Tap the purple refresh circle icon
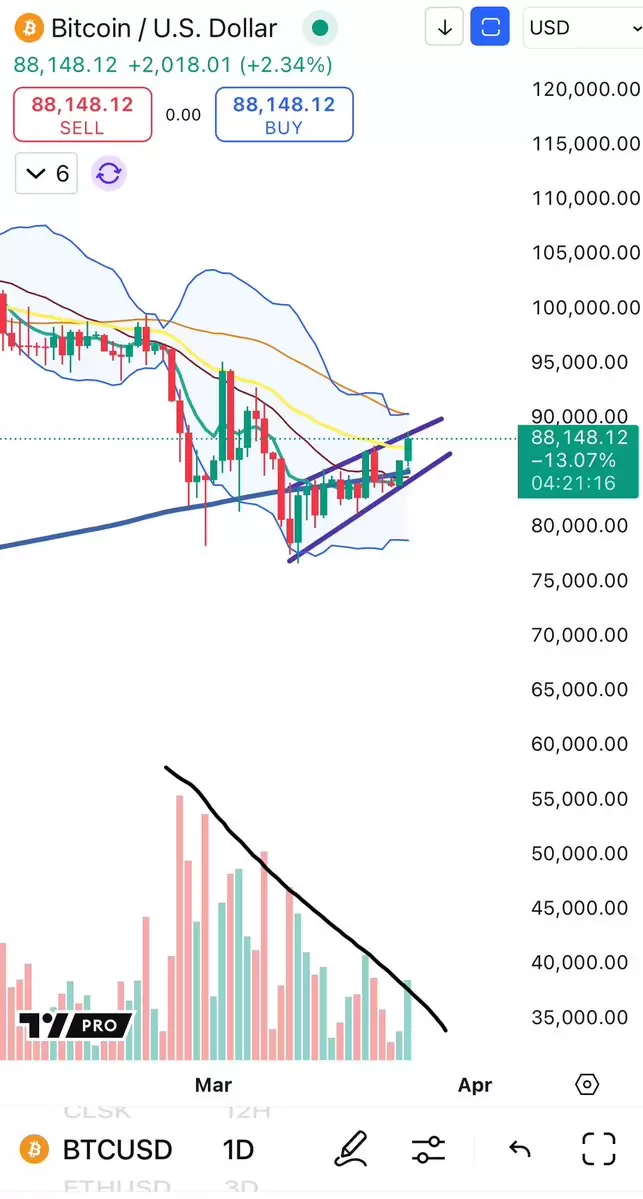Image resolution: width=643 pixels, height=1199 pixels. 109,174
